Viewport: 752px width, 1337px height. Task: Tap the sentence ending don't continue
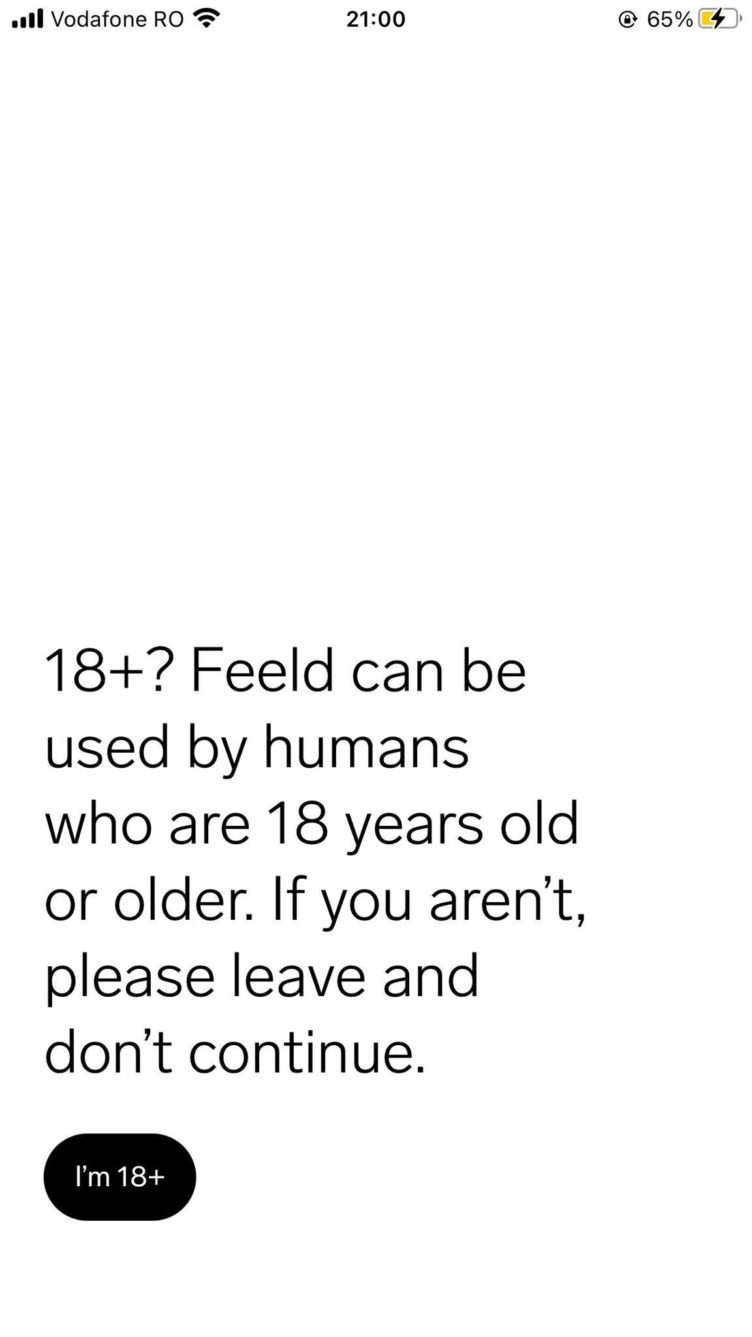[x=235, y=1052]
